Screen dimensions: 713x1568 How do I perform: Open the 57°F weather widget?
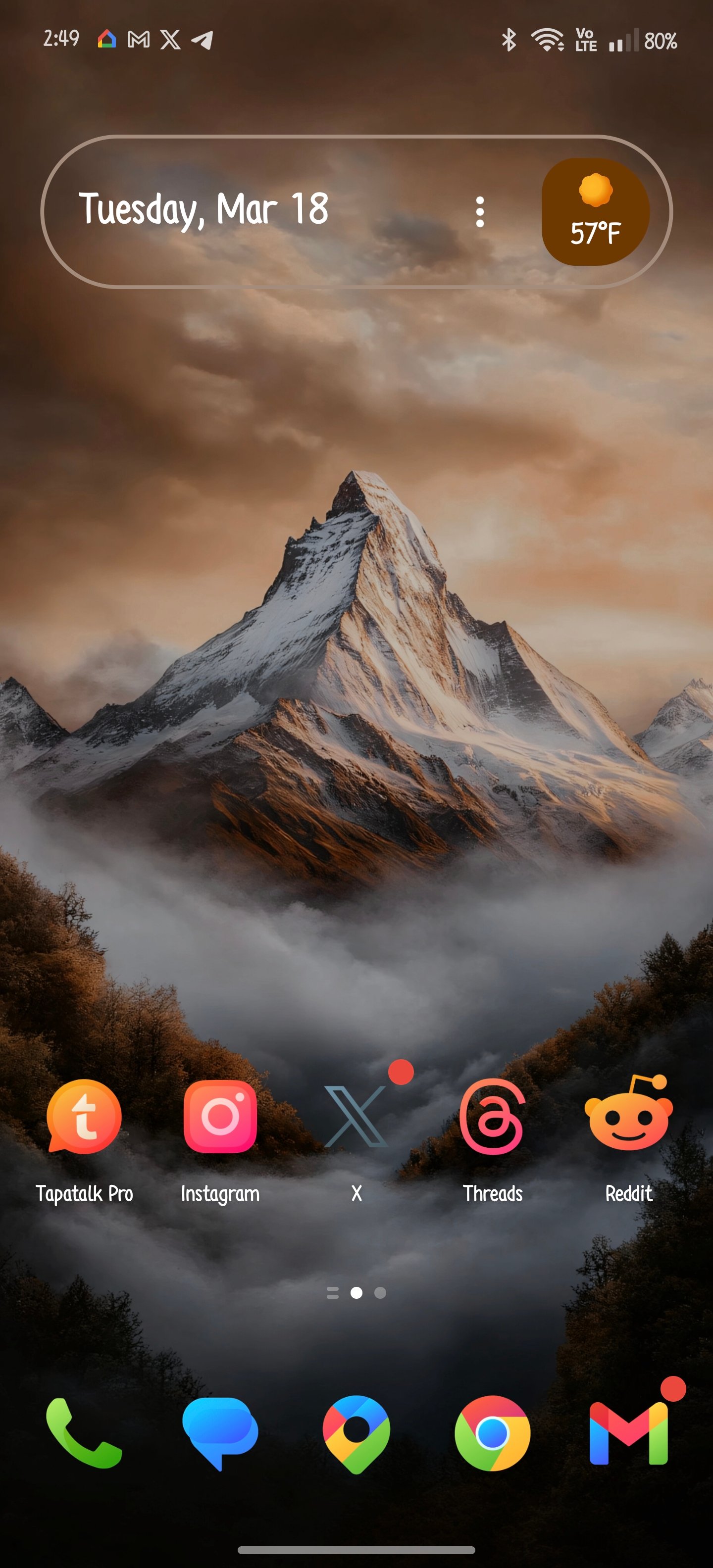tap(595, 212)
